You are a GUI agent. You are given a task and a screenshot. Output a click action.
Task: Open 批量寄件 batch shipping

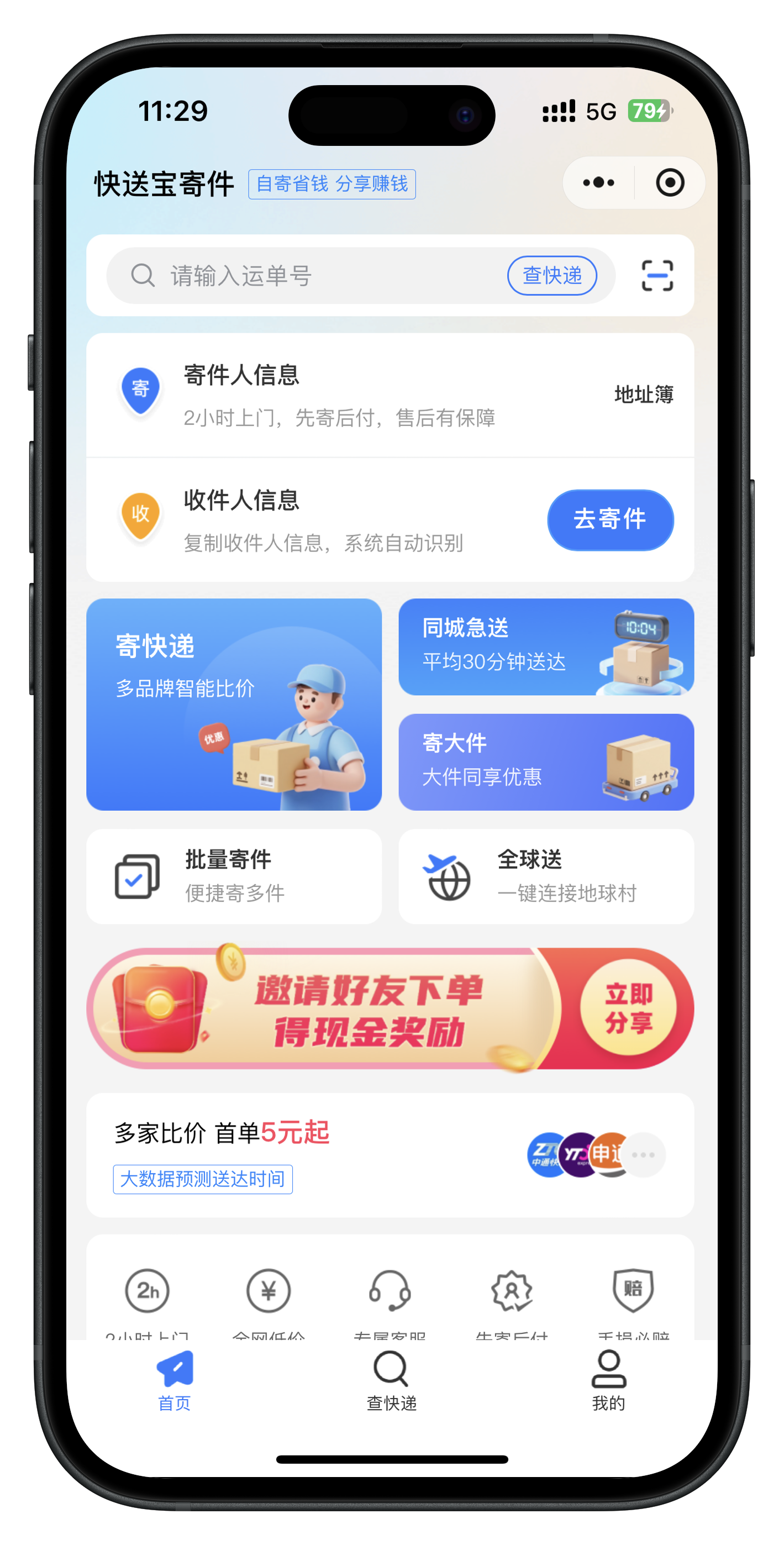[233, 876]
